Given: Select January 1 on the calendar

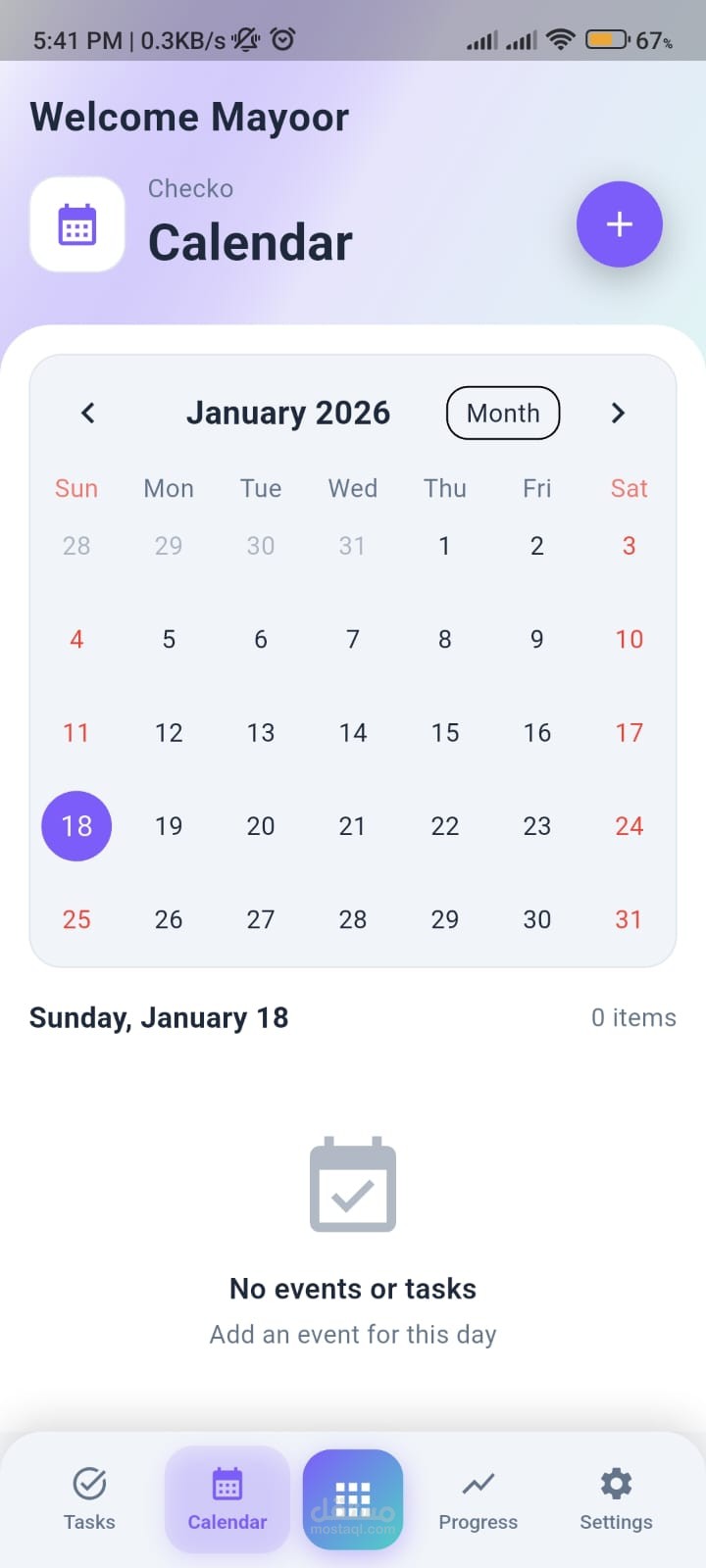Looking at the screenshot, I should (x=444, y=546).
